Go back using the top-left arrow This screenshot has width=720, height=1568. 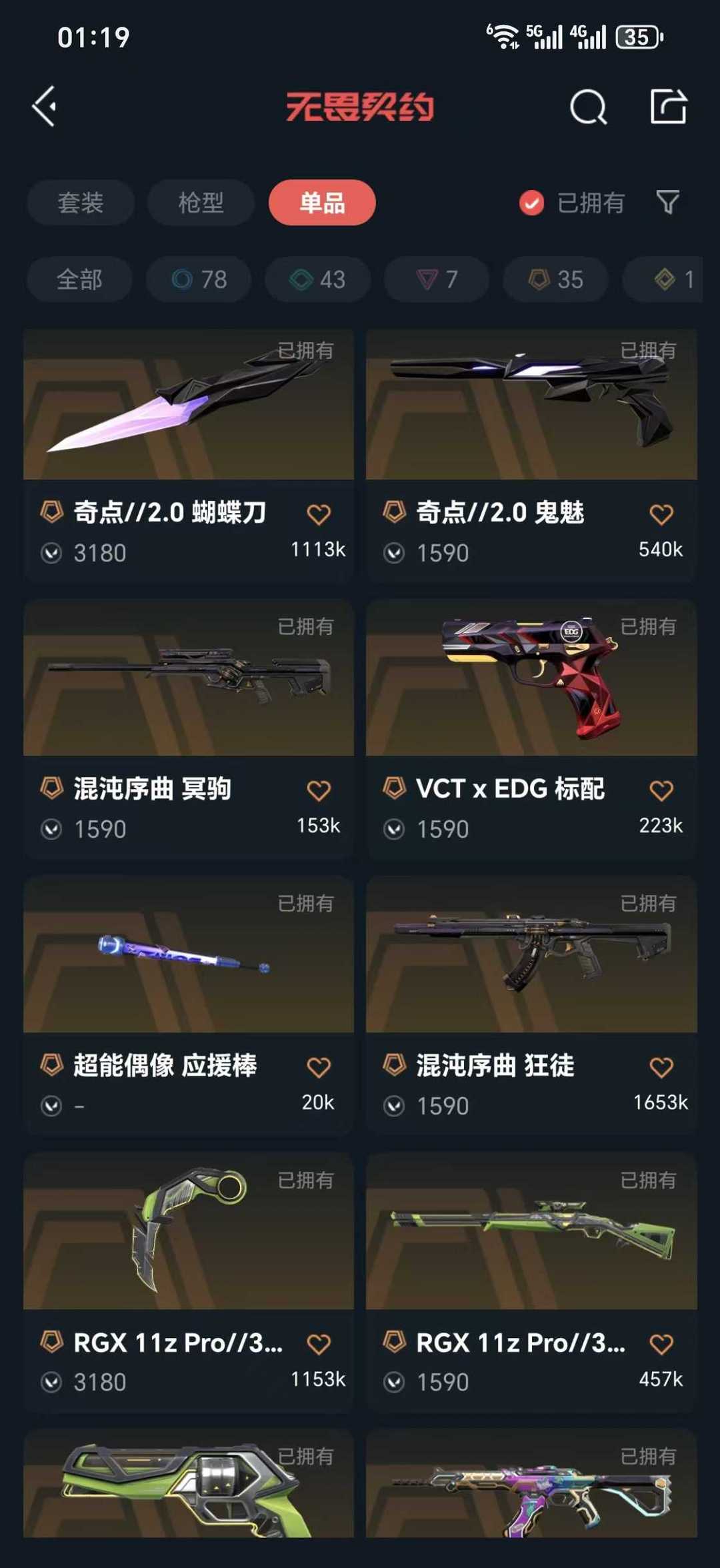pos(45,107)
